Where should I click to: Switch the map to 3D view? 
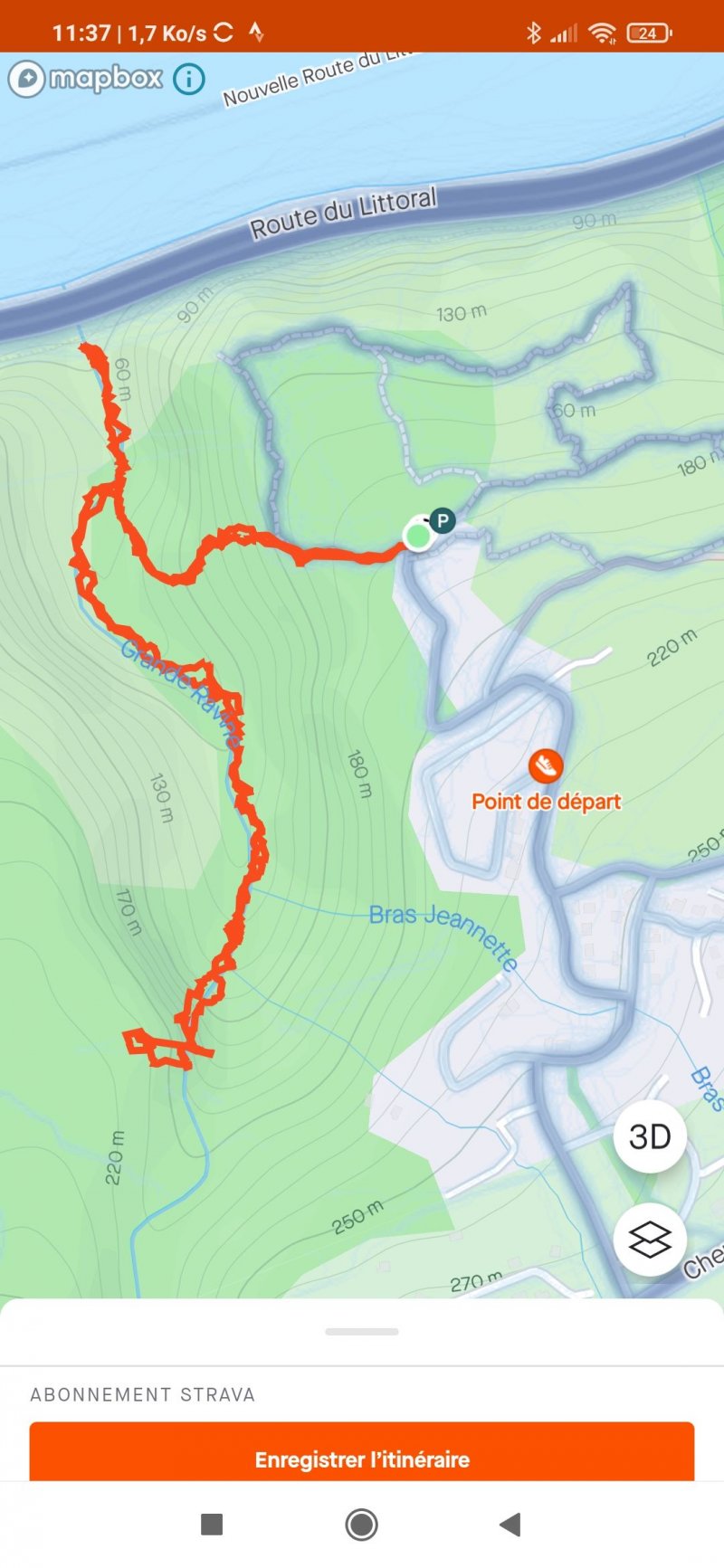coord(650,1136)
